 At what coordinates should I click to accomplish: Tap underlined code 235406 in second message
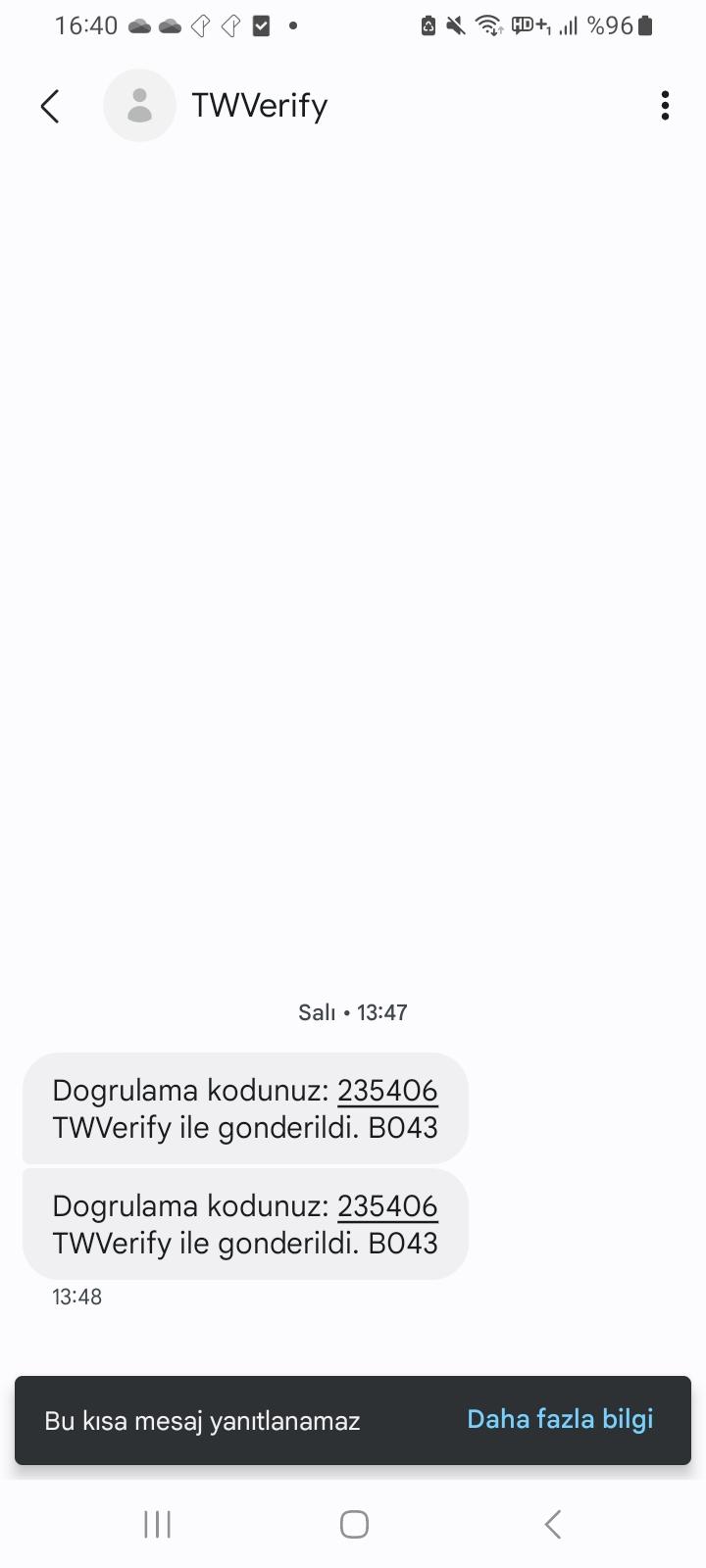[387, 1206]
